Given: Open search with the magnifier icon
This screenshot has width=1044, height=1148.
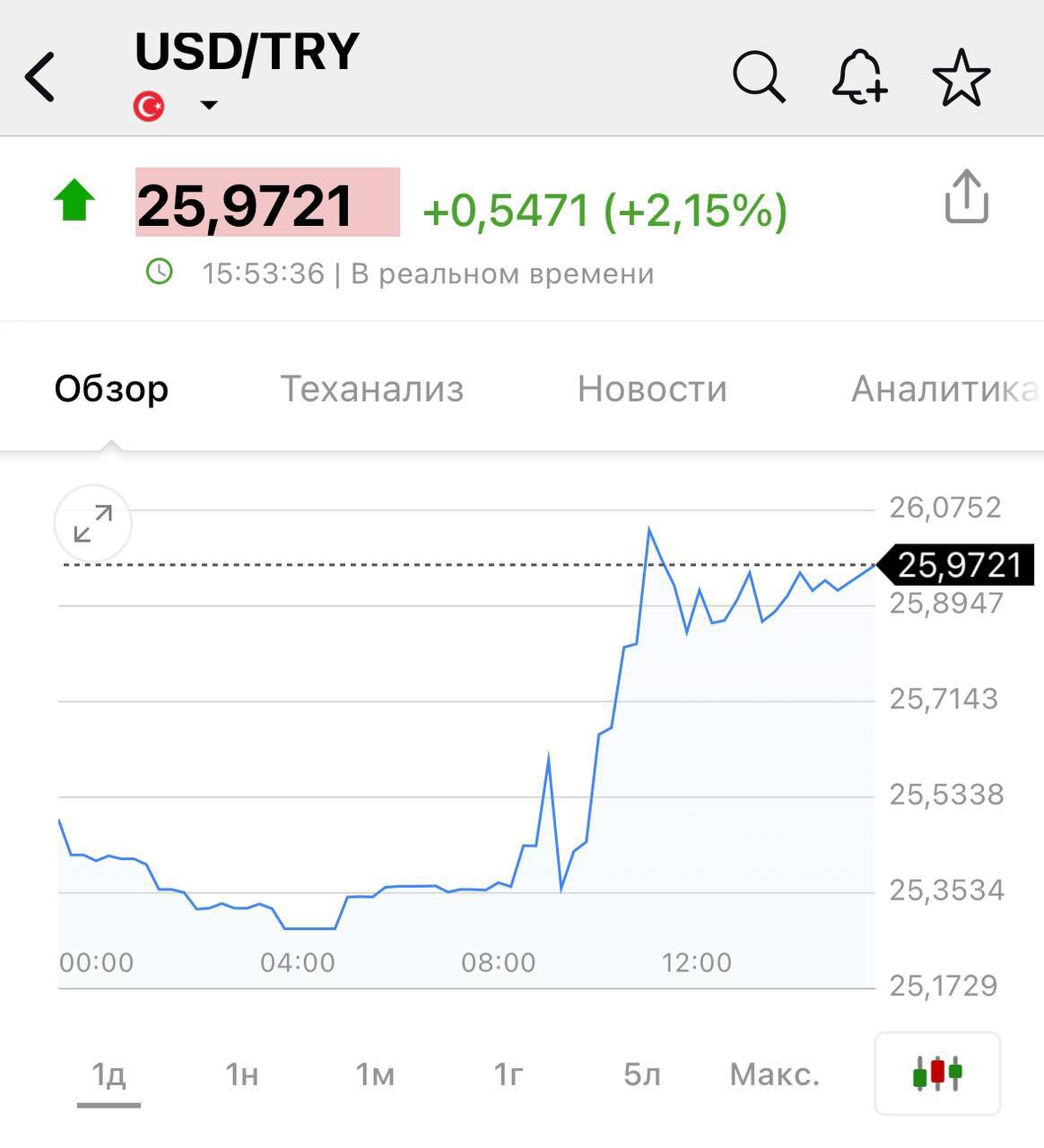Looking at the screenshot, I should click(759, 77).
